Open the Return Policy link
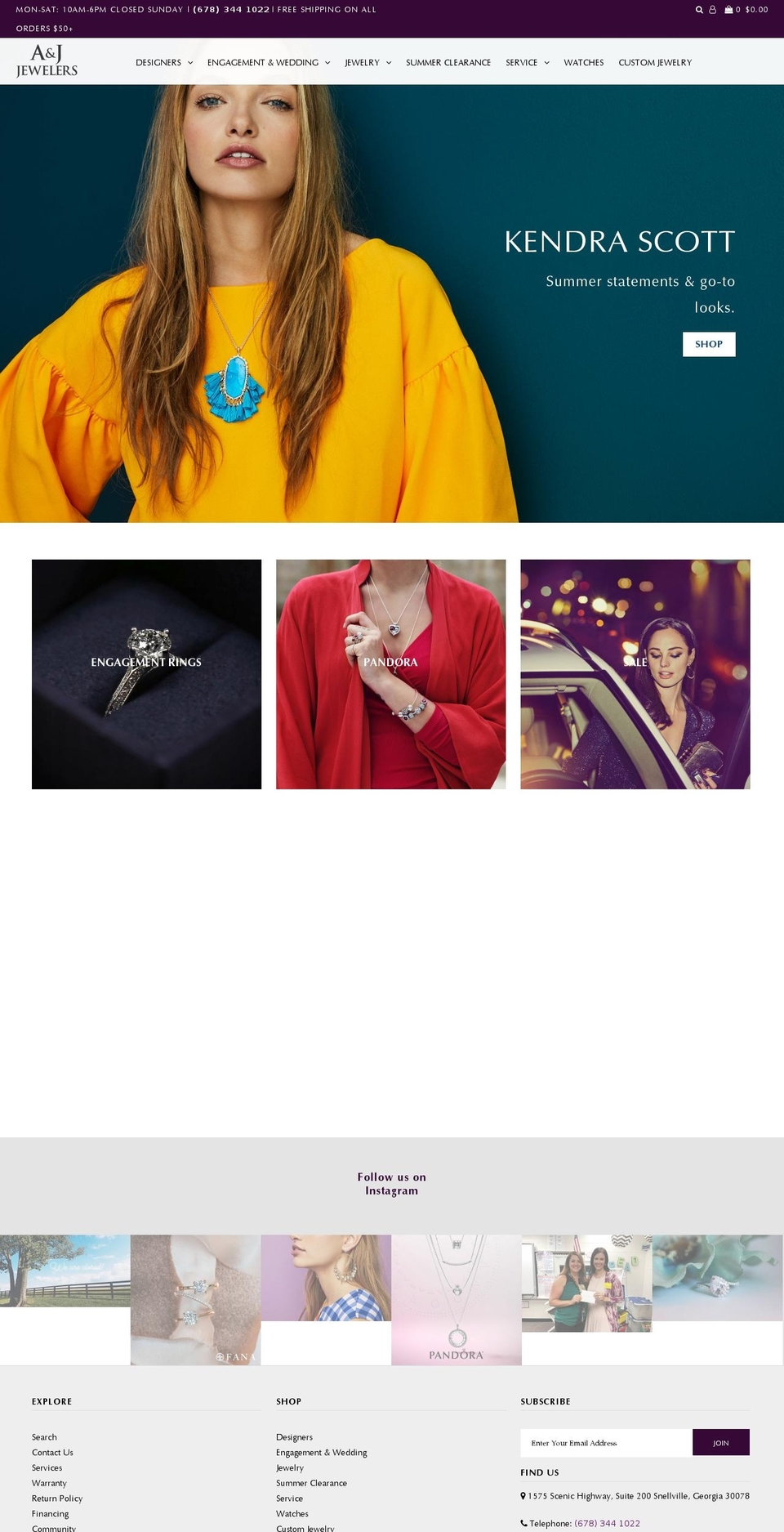This screenshot has height=1532, width=784. point(56,1499)
